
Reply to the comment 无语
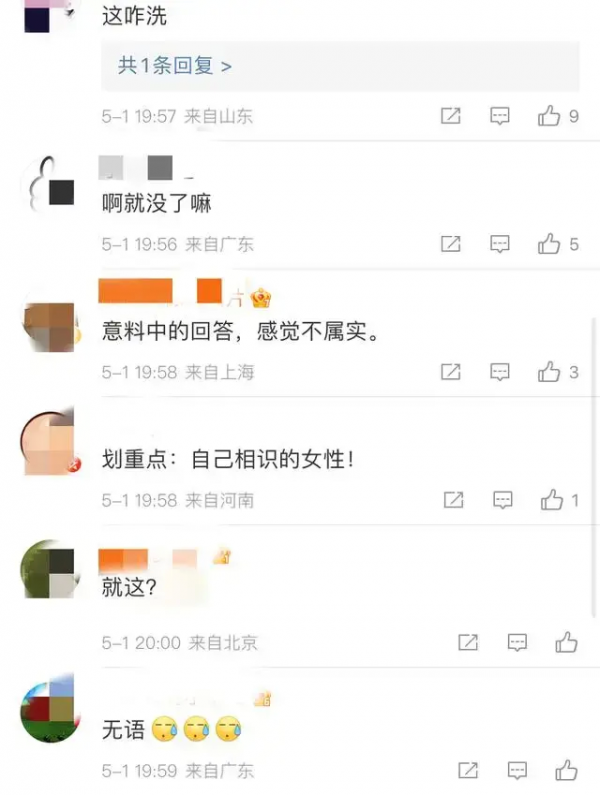click(x=517, y=771)
